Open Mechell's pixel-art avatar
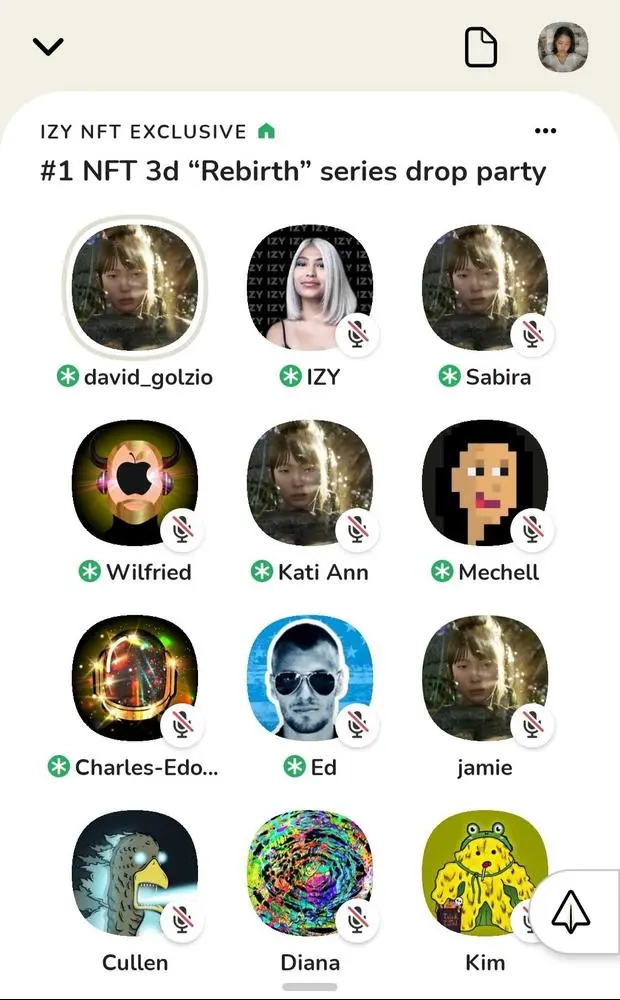 point(484,482)
